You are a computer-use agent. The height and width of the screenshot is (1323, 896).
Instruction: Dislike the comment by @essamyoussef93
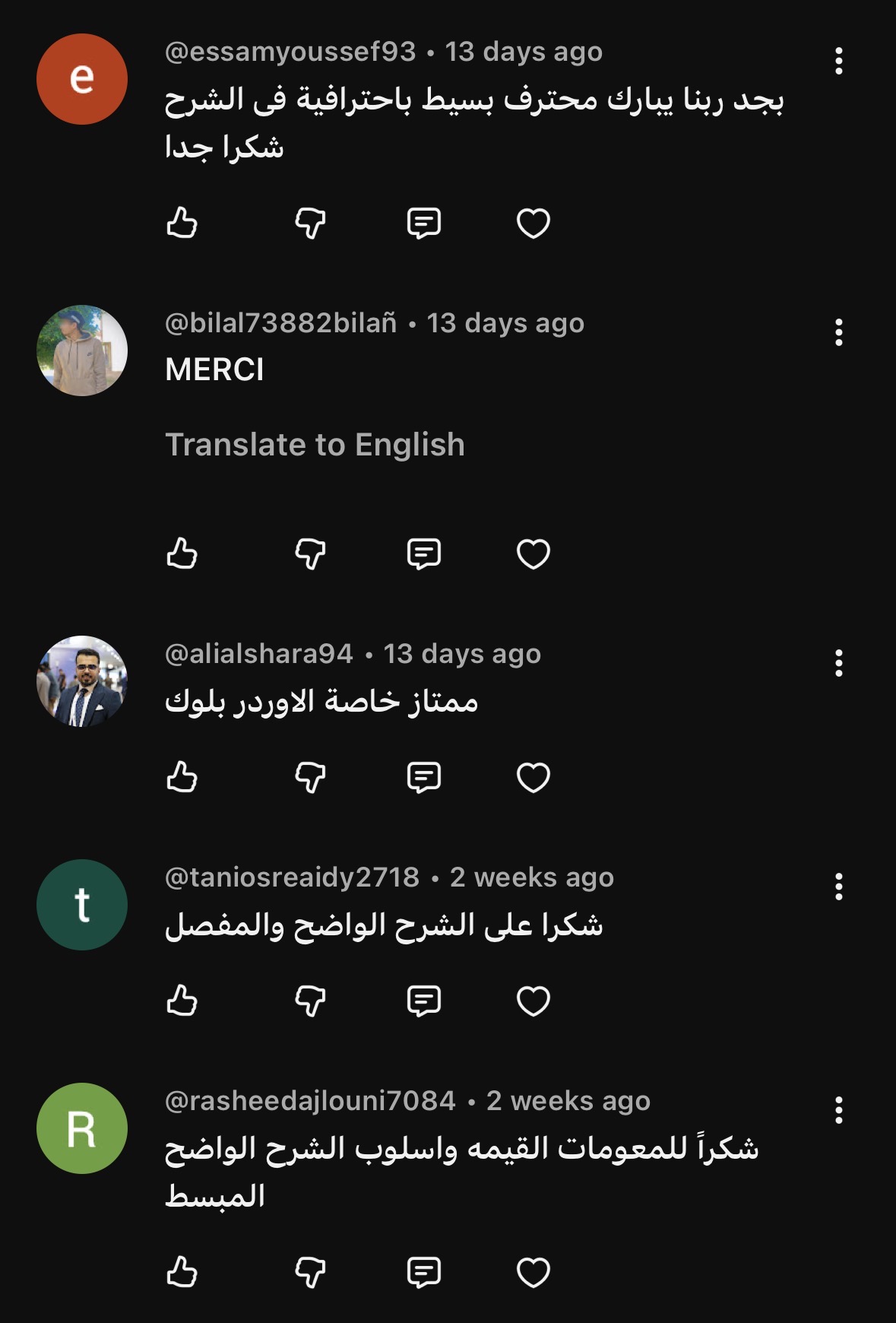310,223
